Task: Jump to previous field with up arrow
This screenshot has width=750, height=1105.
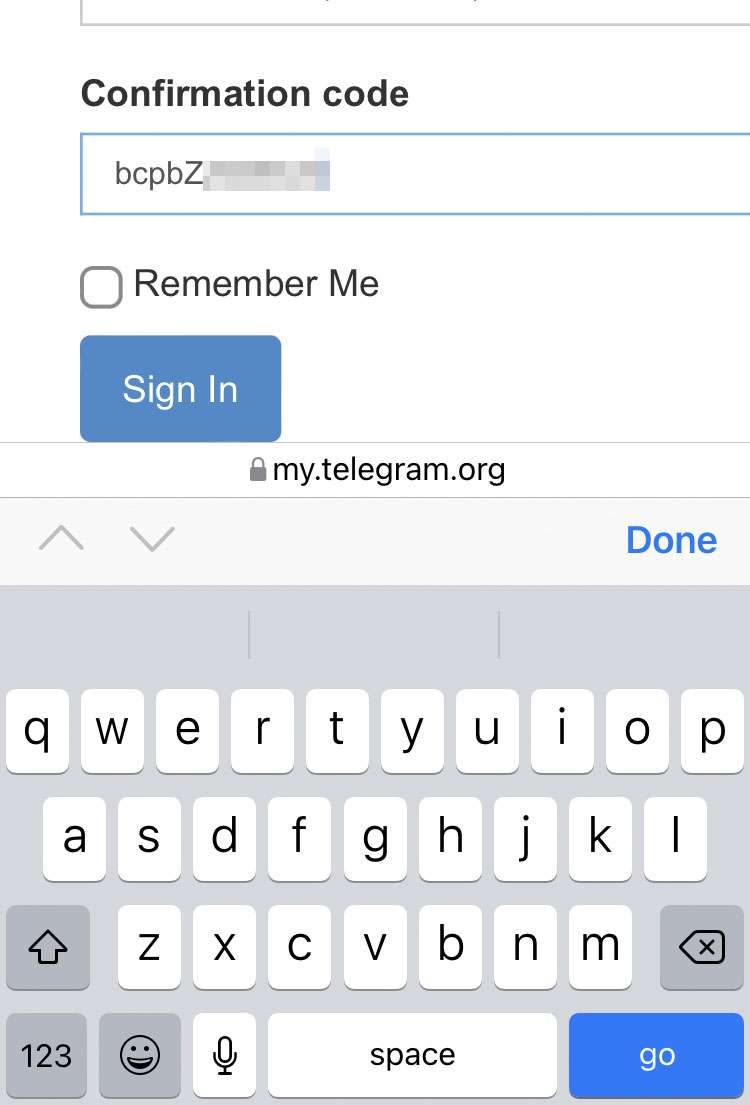Action: 61,540
